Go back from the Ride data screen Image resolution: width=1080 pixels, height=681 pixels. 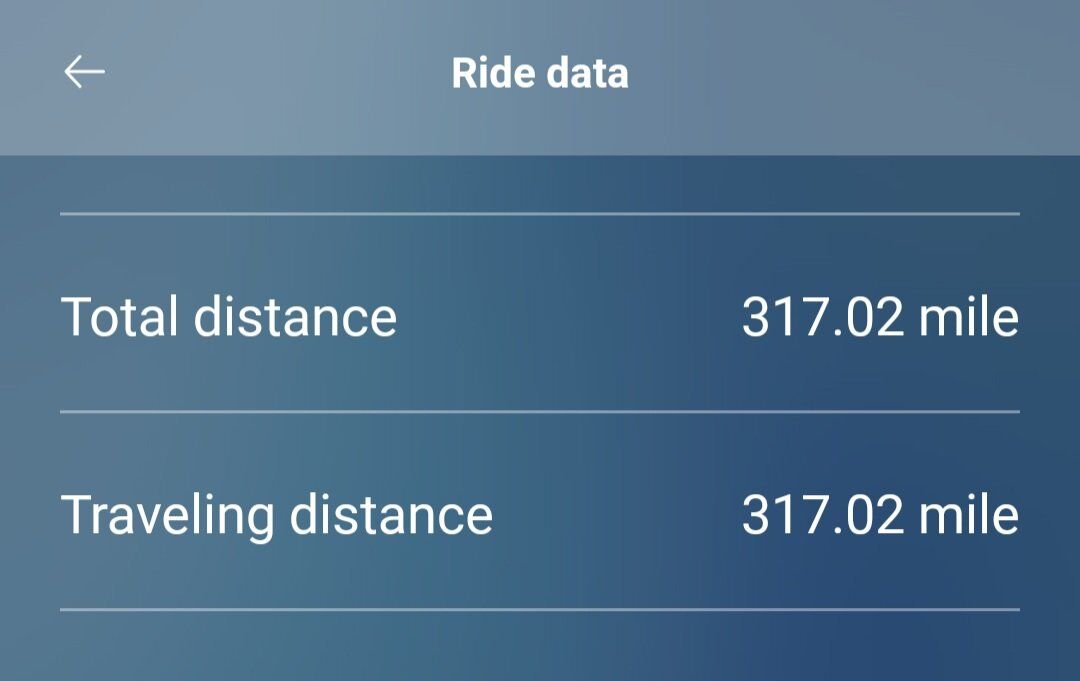84,72
